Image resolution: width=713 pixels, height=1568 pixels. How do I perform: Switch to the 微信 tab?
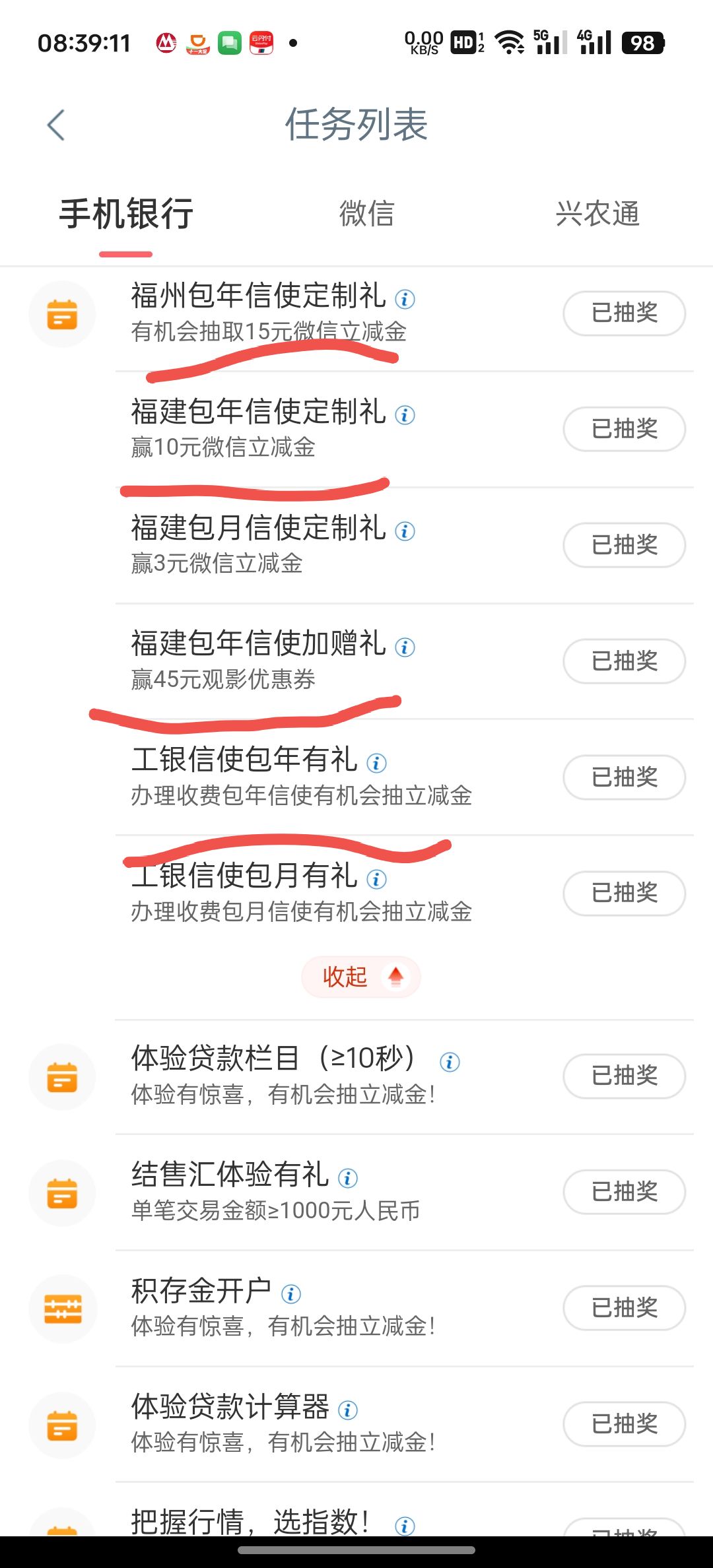click(x=366, y=214)
